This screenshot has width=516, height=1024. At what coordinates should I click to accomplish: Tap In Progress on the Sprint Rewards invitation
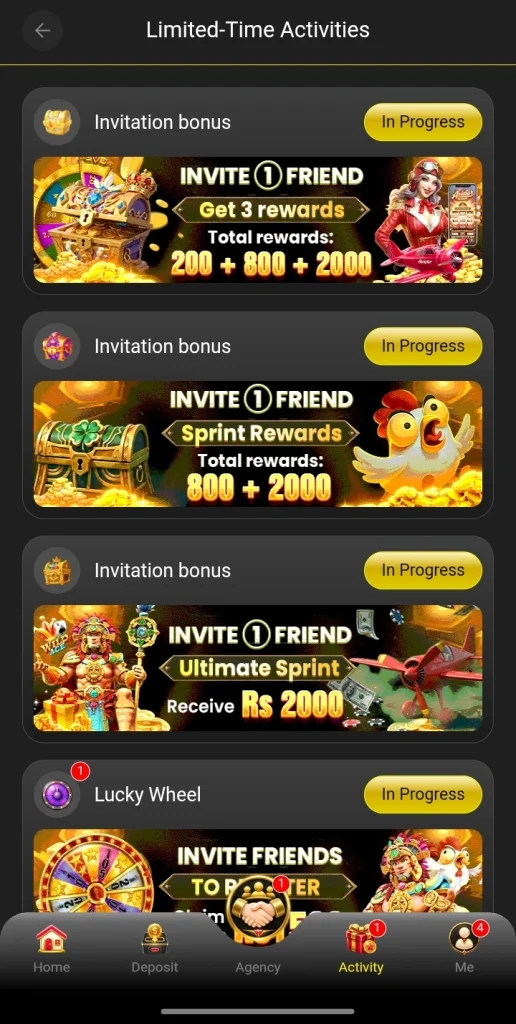[x=423, y=346]
